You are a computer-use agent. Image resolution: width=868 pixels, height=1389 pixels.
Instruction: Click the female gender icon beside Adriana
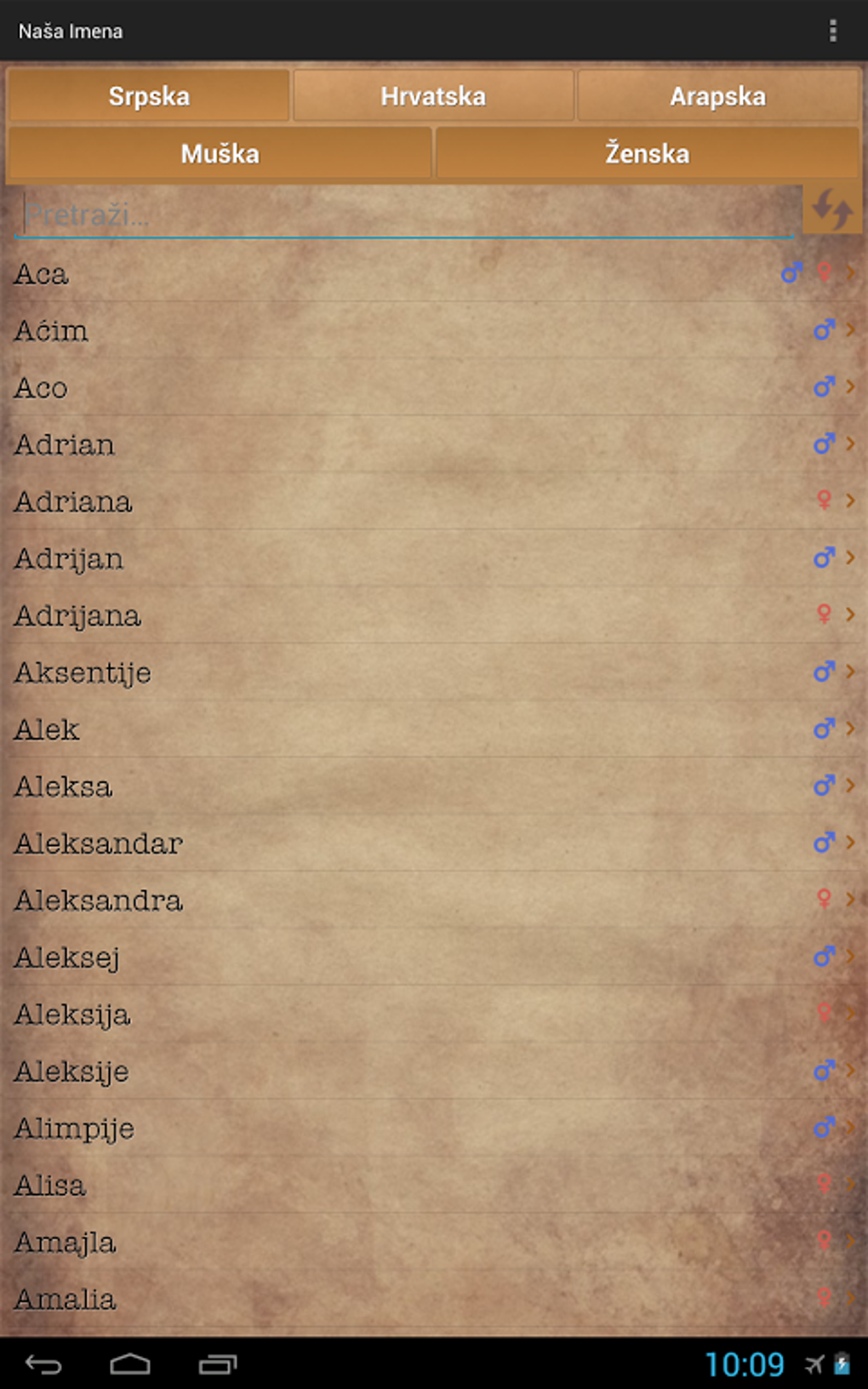click(824, 501)
